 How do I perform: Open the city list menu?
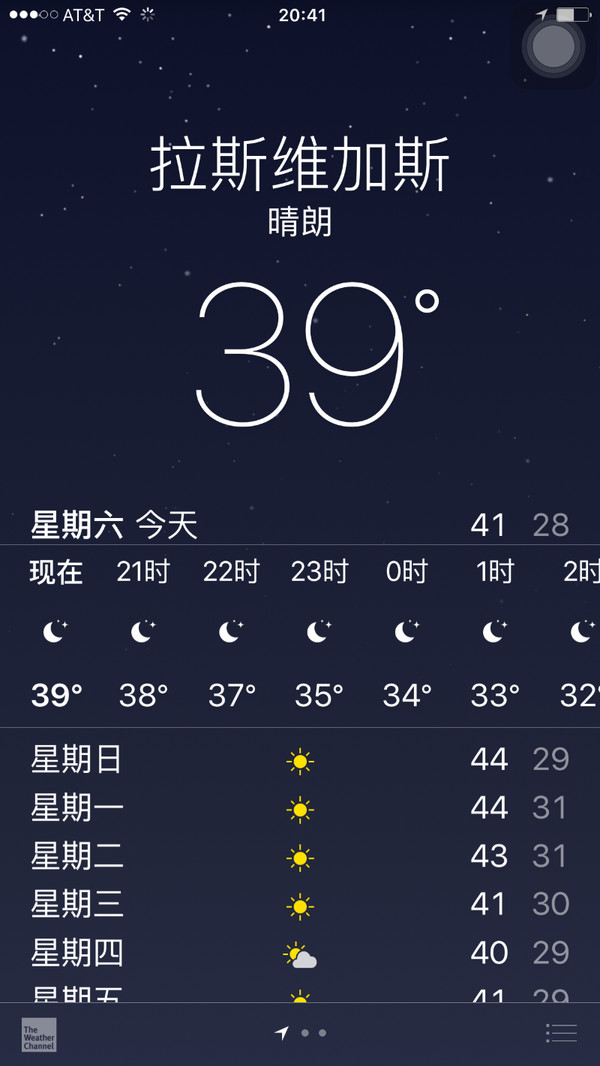coord(561,1033)
